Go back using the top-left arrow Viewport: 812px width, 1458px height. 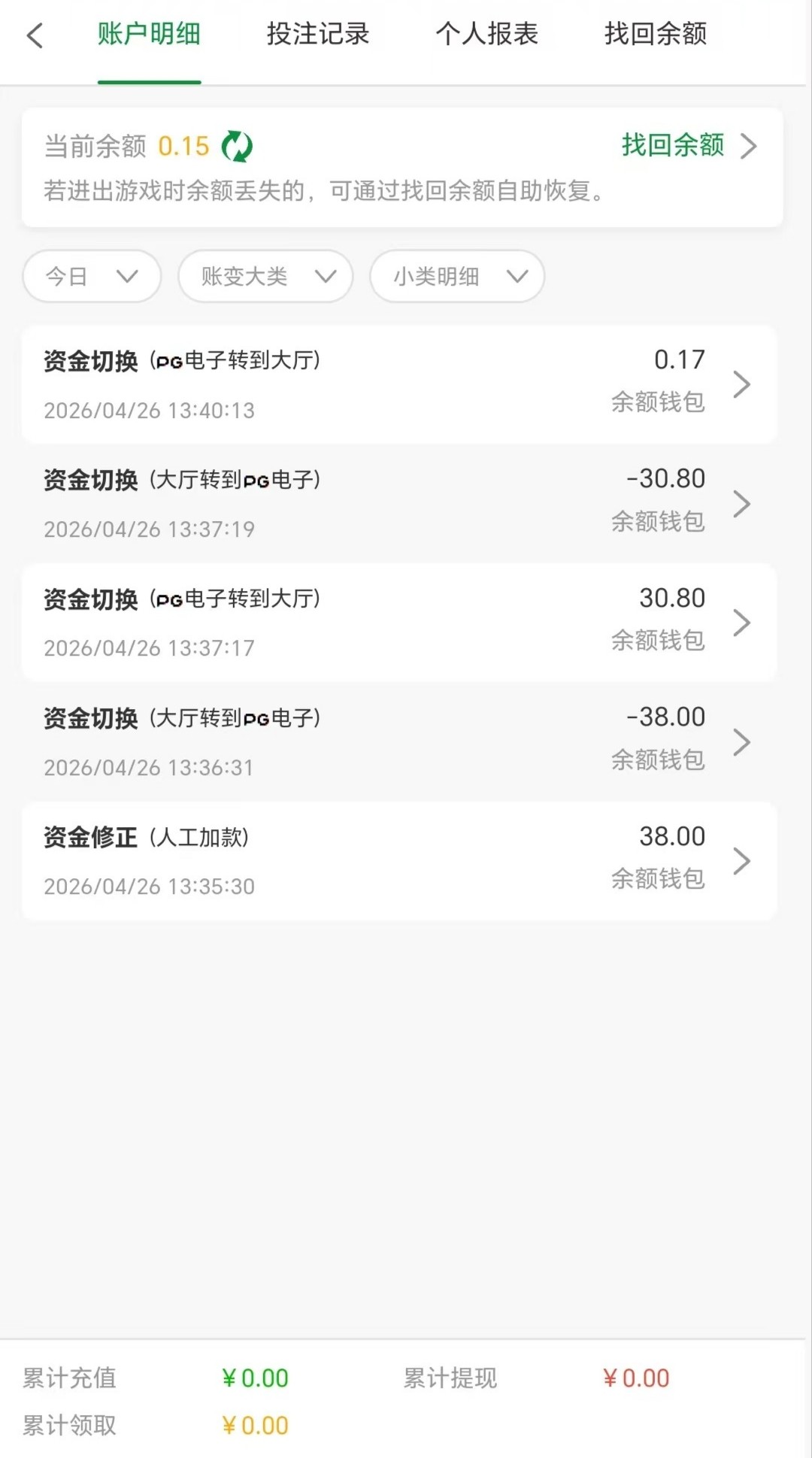pyautogui.click(x=35, y=35)
